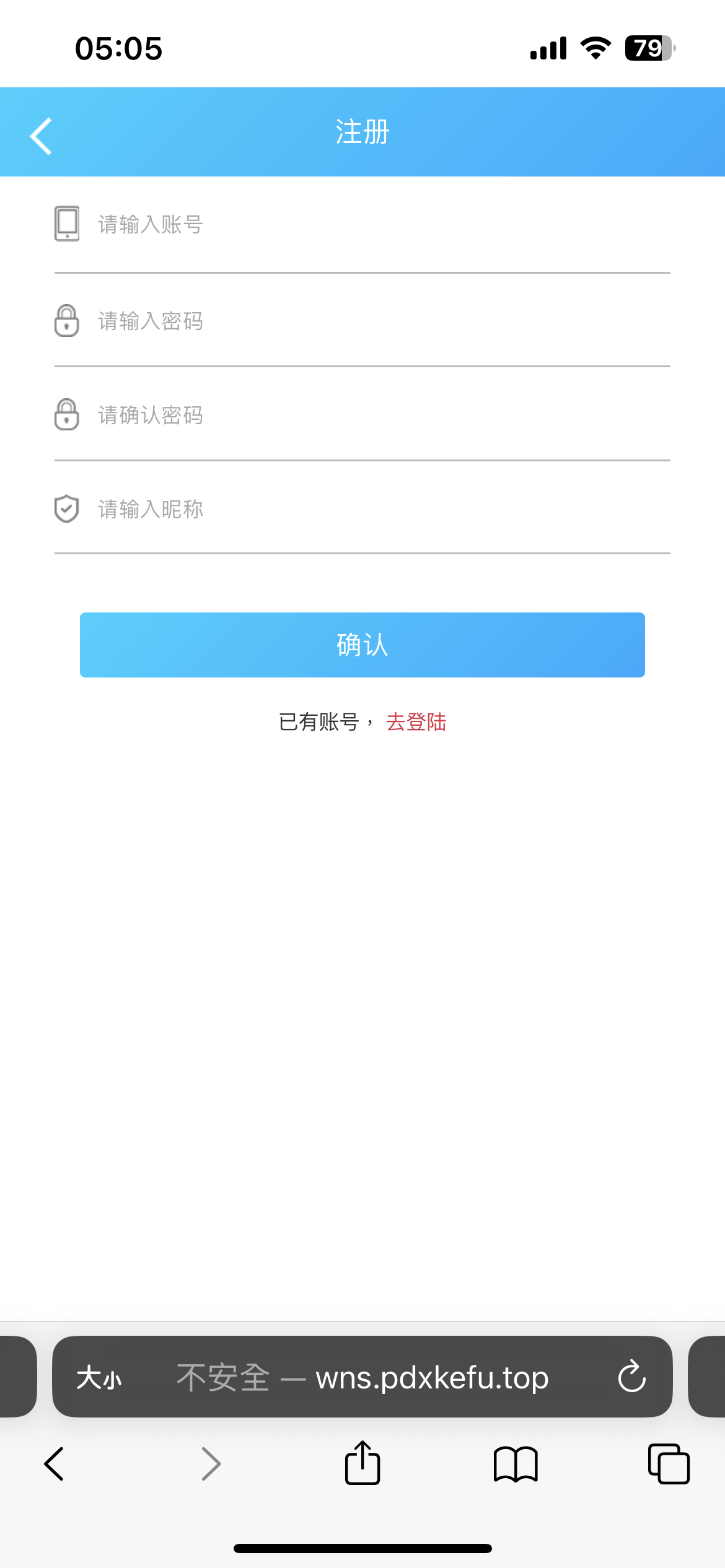Viewport: 725px width, 1568px height.
Task: Tap the 请输入密码 password field
Action: click(362, 321)
